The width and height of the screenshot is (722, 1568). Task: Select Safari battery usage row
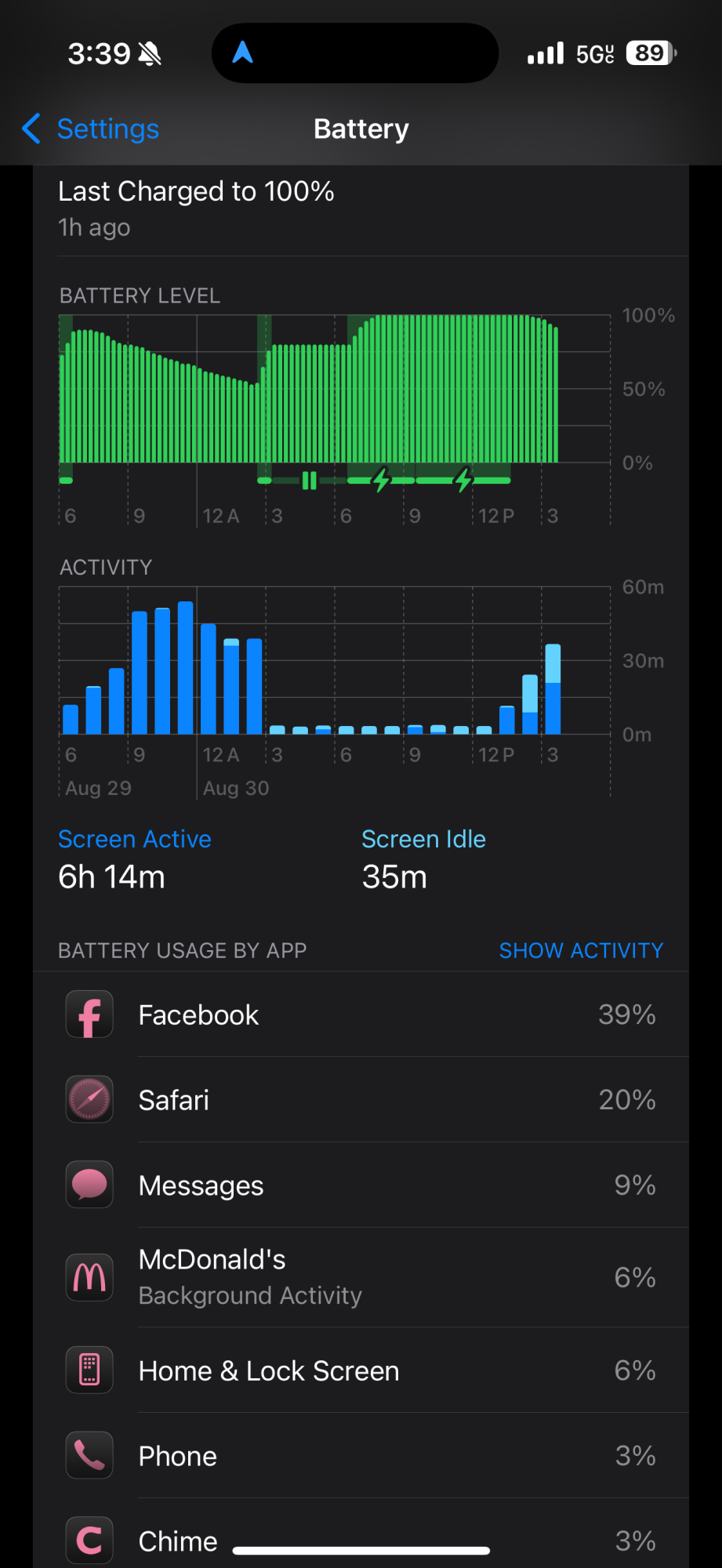(361, 1100)
